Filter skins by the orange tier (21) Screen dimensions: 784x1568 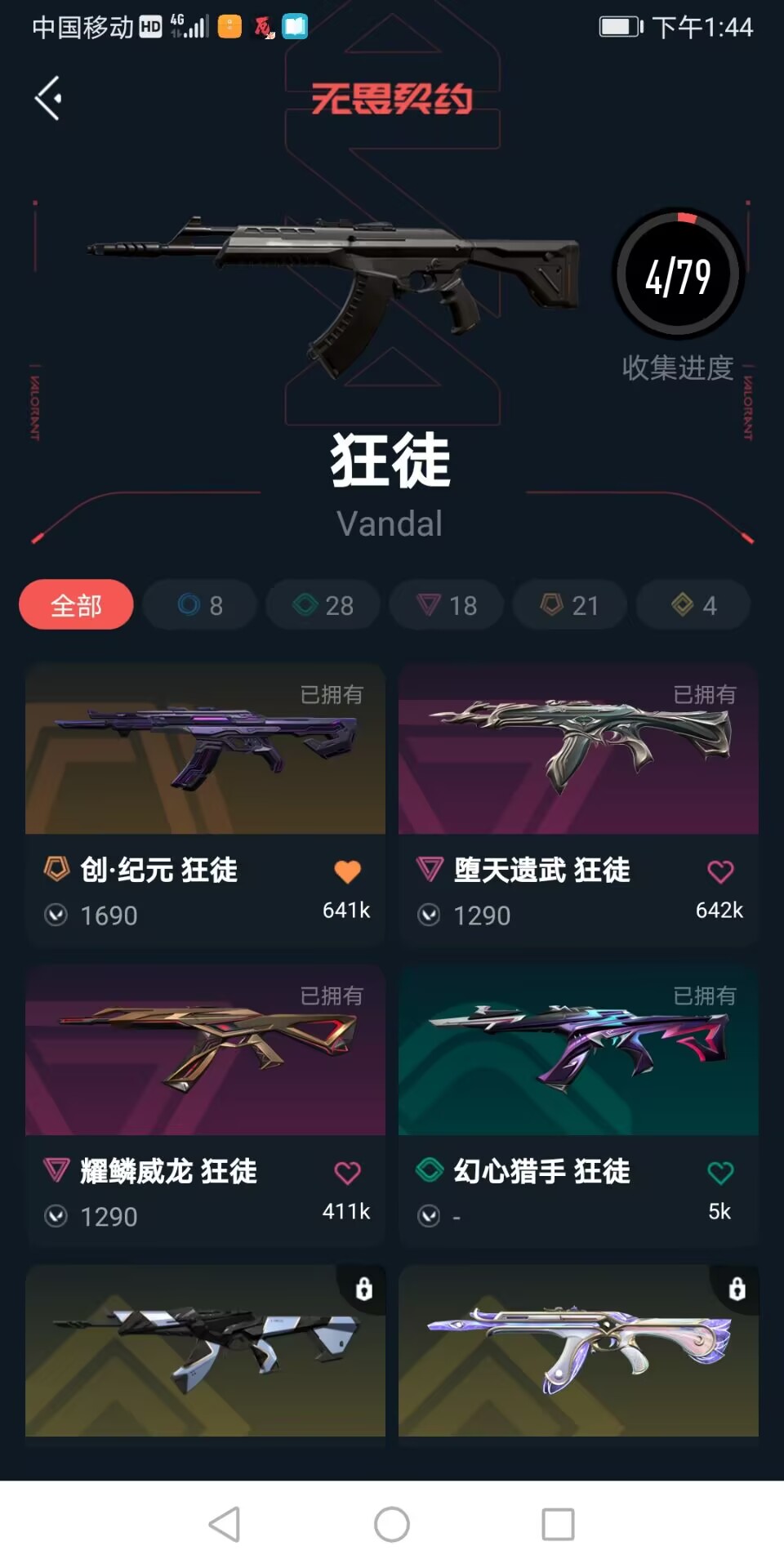570,605
